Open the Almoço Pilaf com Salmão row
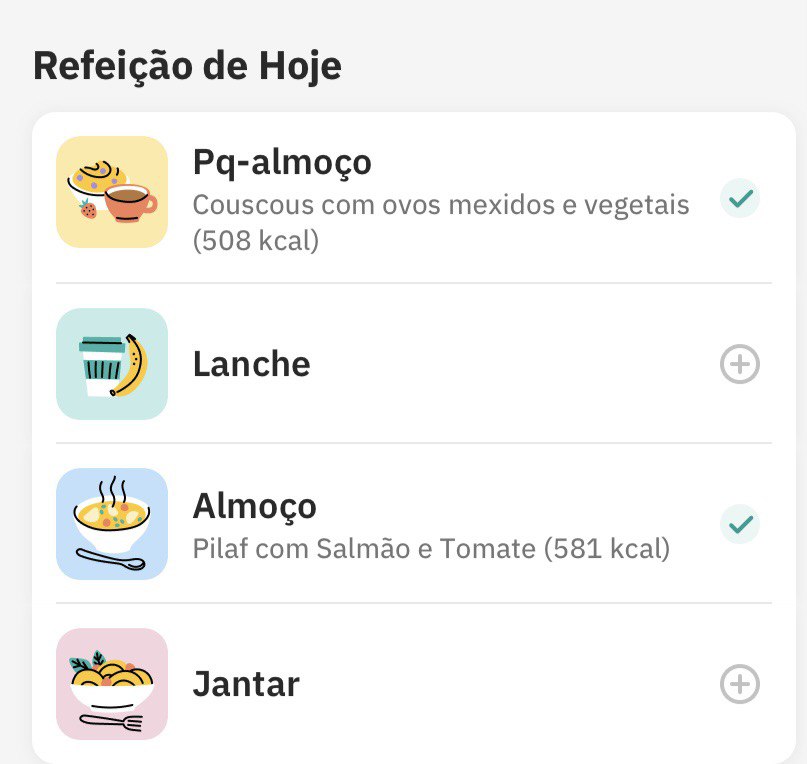This screenshot has width=807, height=764. (400, 525)
